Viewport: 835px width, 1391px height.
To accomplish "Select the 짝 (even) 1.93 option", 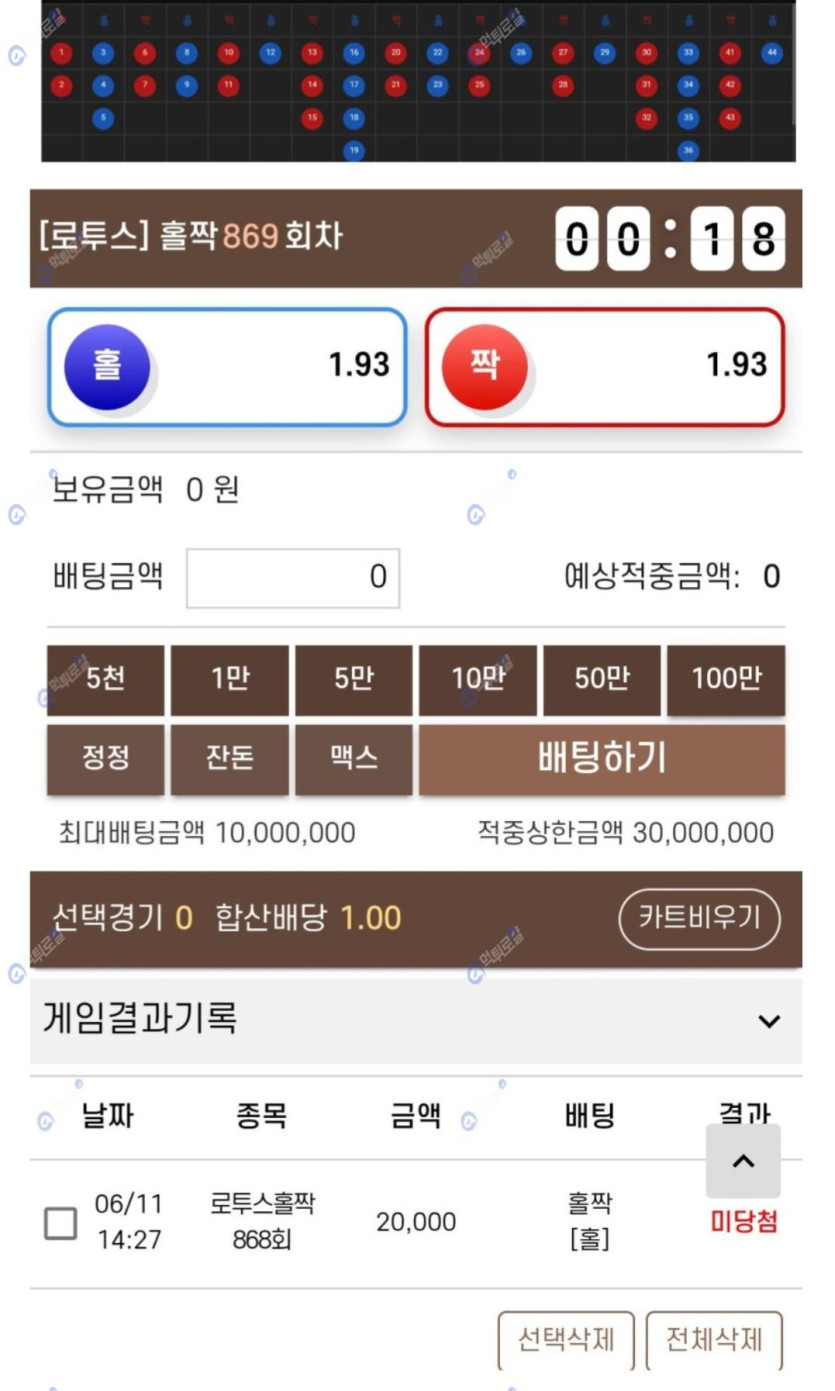I will point(604,367).
